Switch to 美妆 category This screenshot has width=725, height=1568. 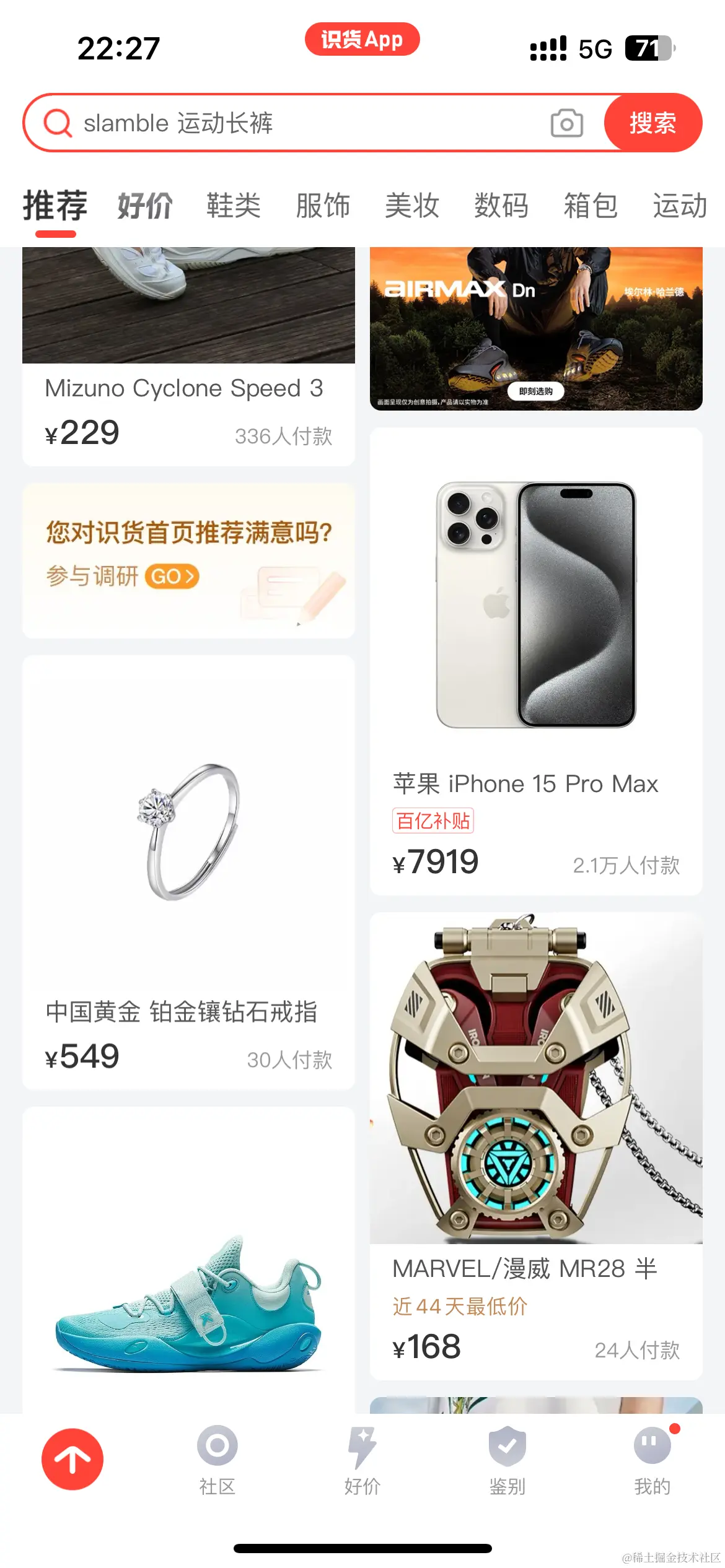tap(412, 206)
